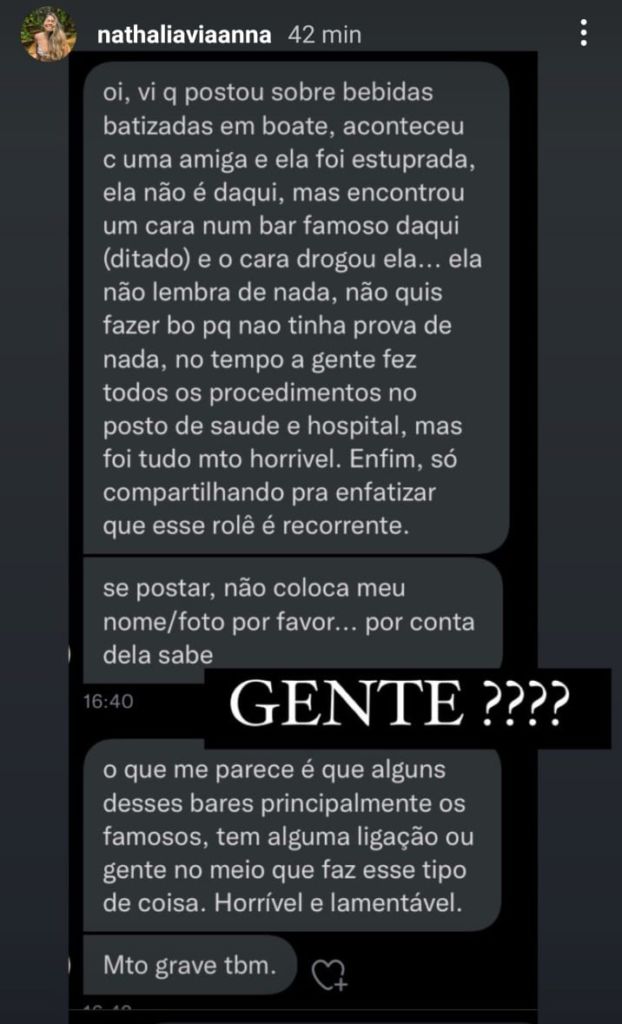
Task: Tap the nathaliaviaanna username
Action: tap(184, 35)
